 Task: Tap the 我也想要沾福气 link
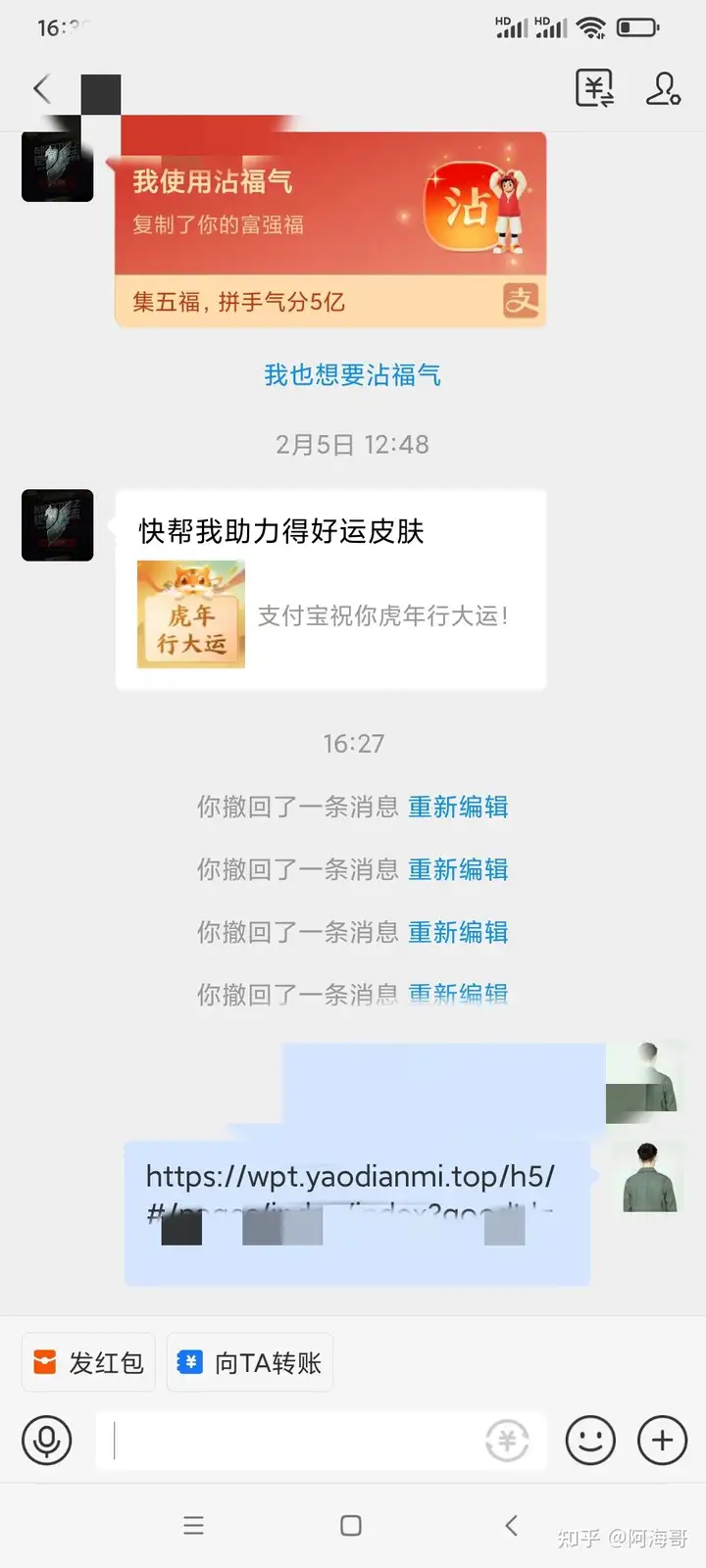(x=352, y=374)
